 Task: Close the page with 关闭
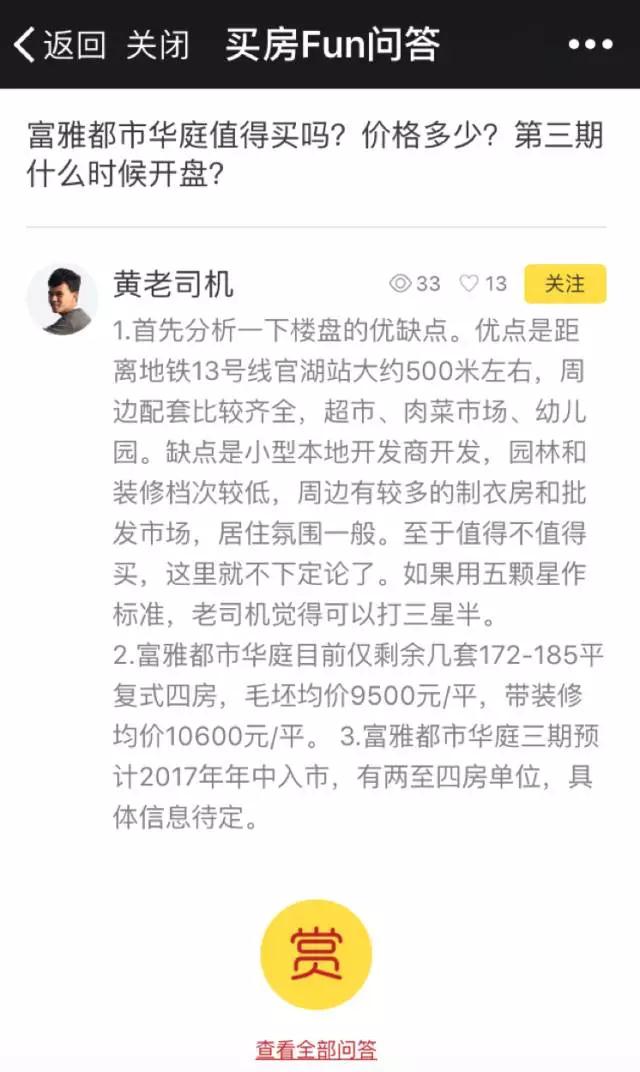click(158, 44)
